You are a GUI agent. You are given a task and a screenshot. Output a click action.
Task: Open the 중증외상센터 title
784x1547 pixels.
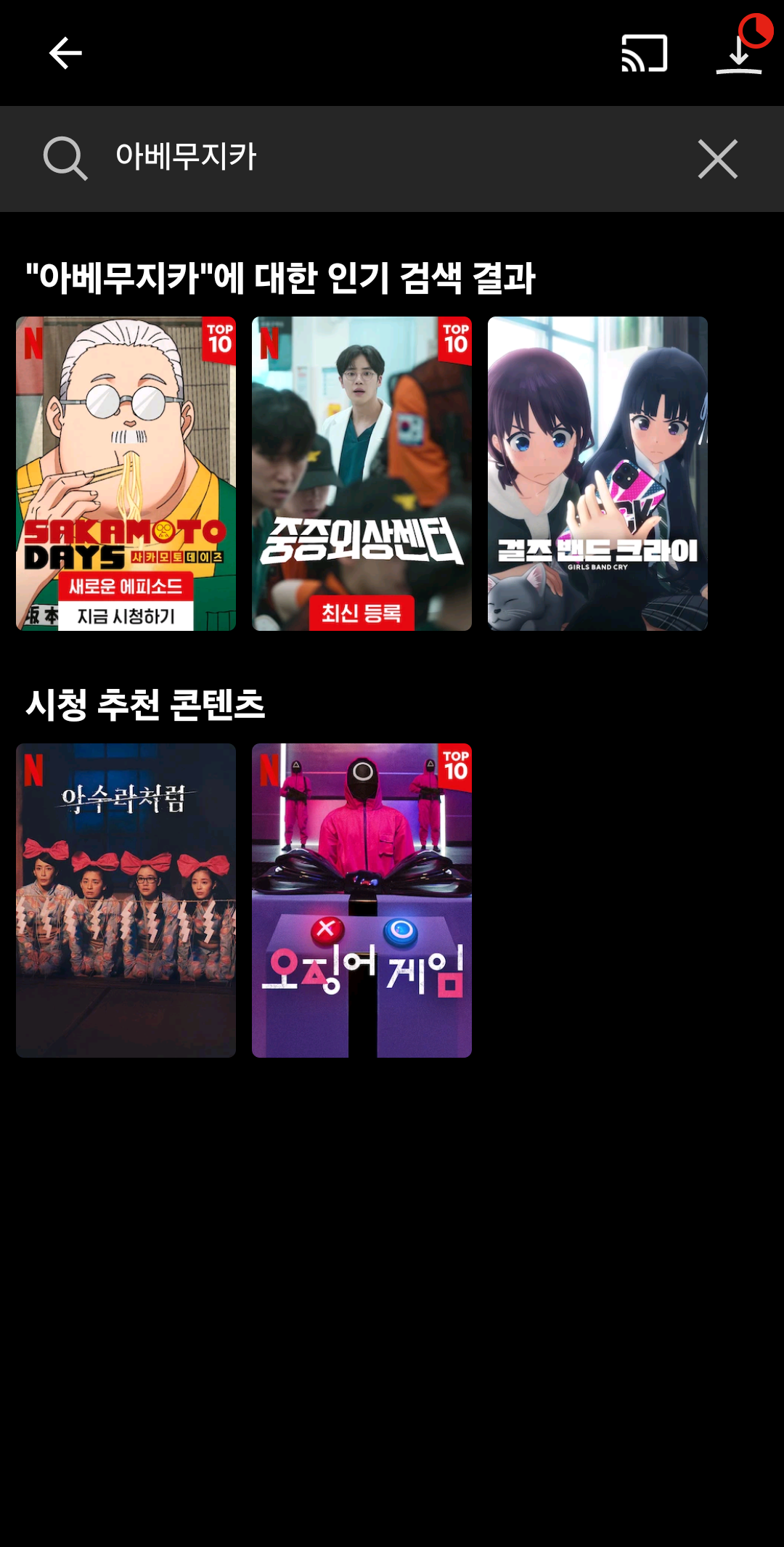(x=362, y=473)
